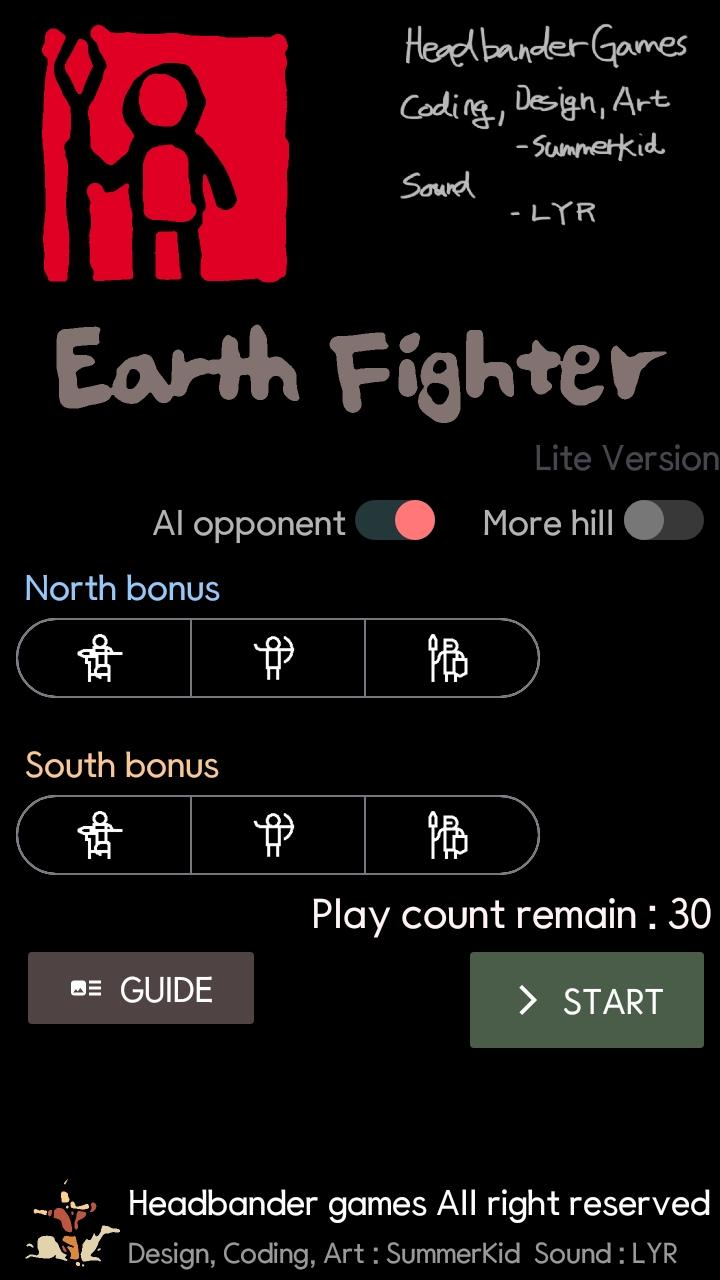Select swordsman unit for North bonus
The image size is (720, 1280).
pyautogui.click(x=104, y=658)
